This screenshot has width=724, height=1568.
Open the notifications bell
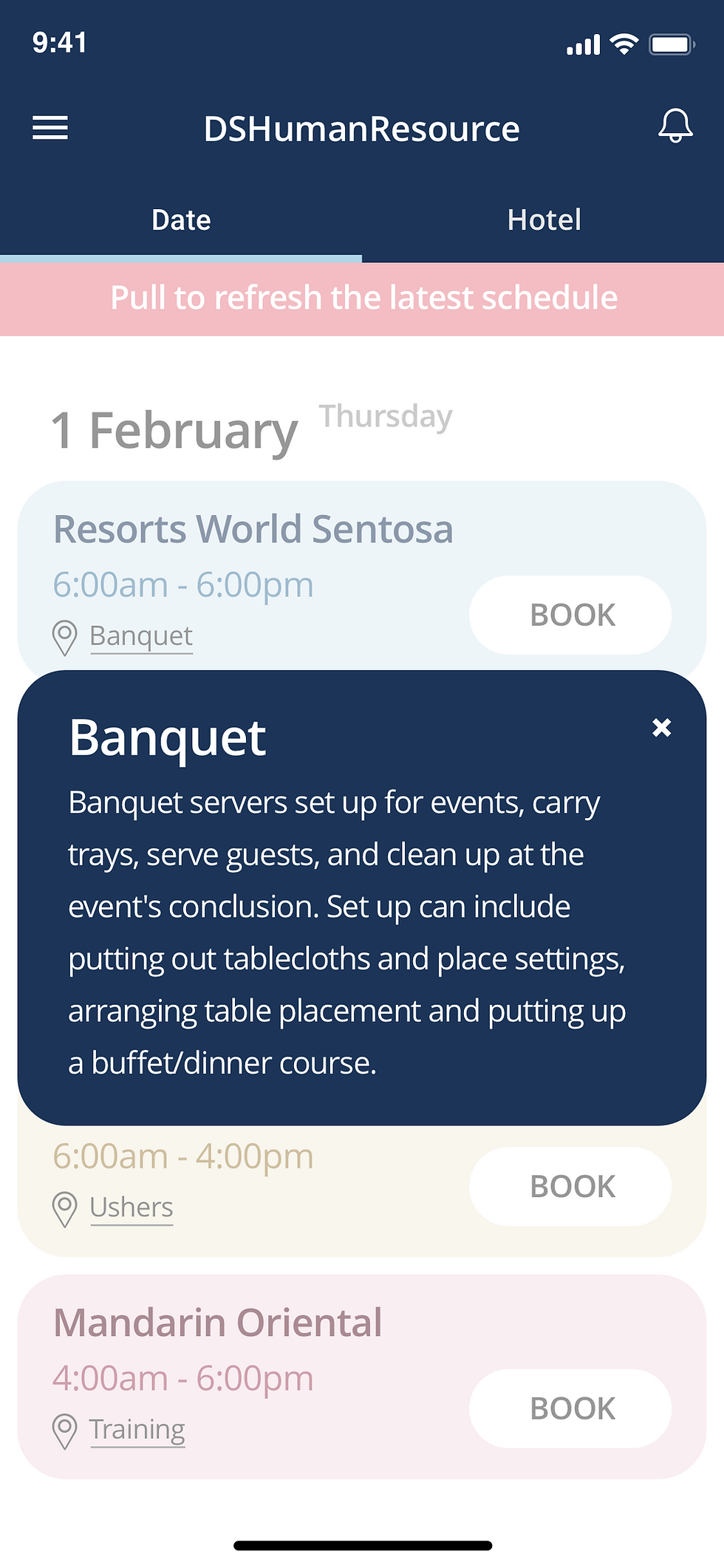675,126
